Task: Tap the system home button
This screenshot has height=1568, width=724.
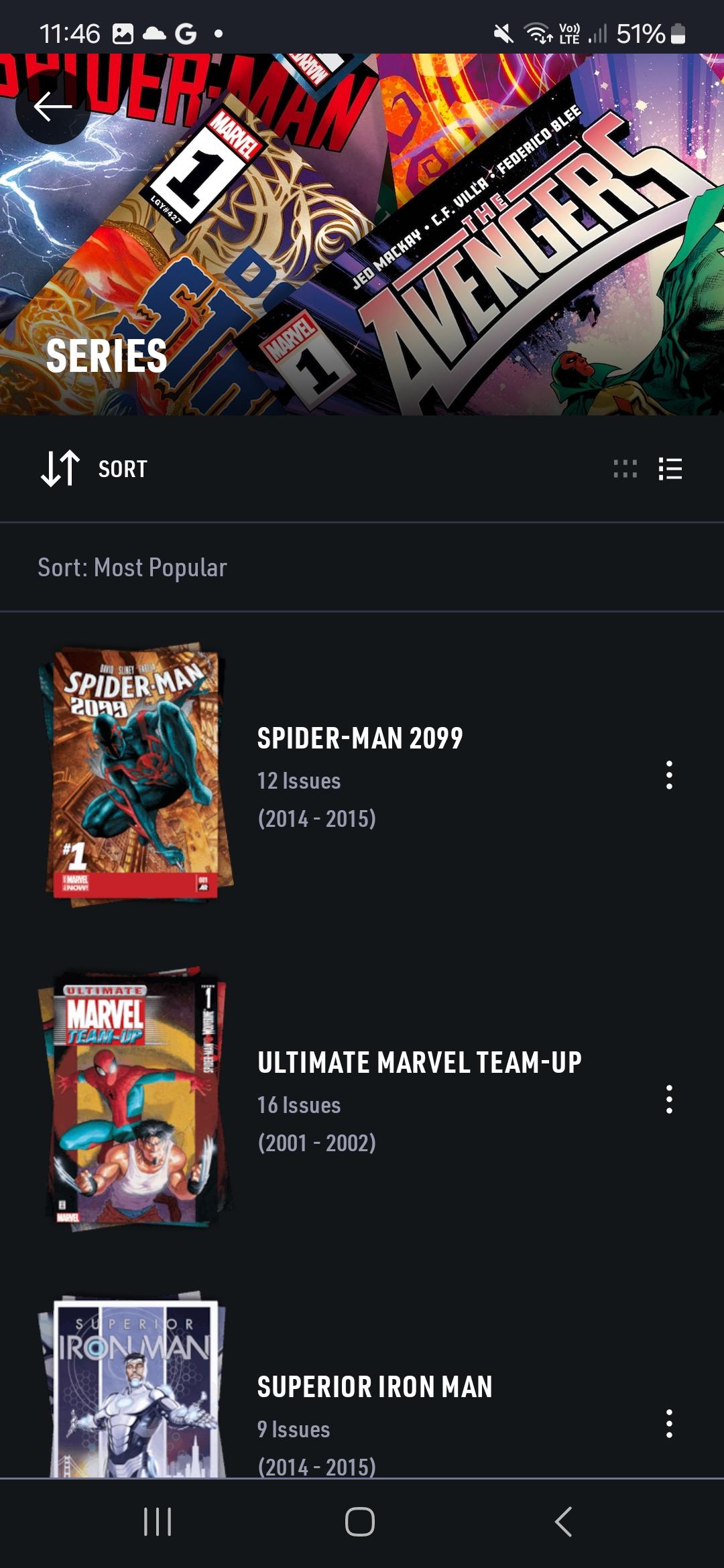Action: (360, 1521)
